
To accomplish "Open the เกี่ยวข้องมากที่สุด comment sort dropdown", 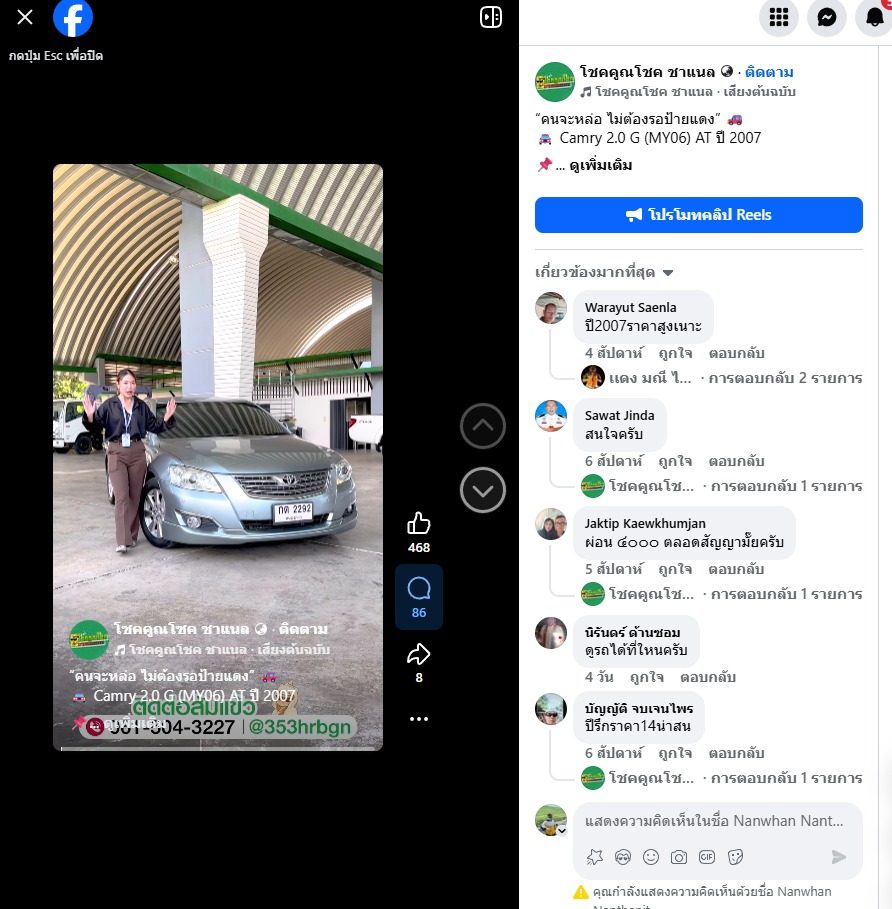I will click(x=604, y=272).
